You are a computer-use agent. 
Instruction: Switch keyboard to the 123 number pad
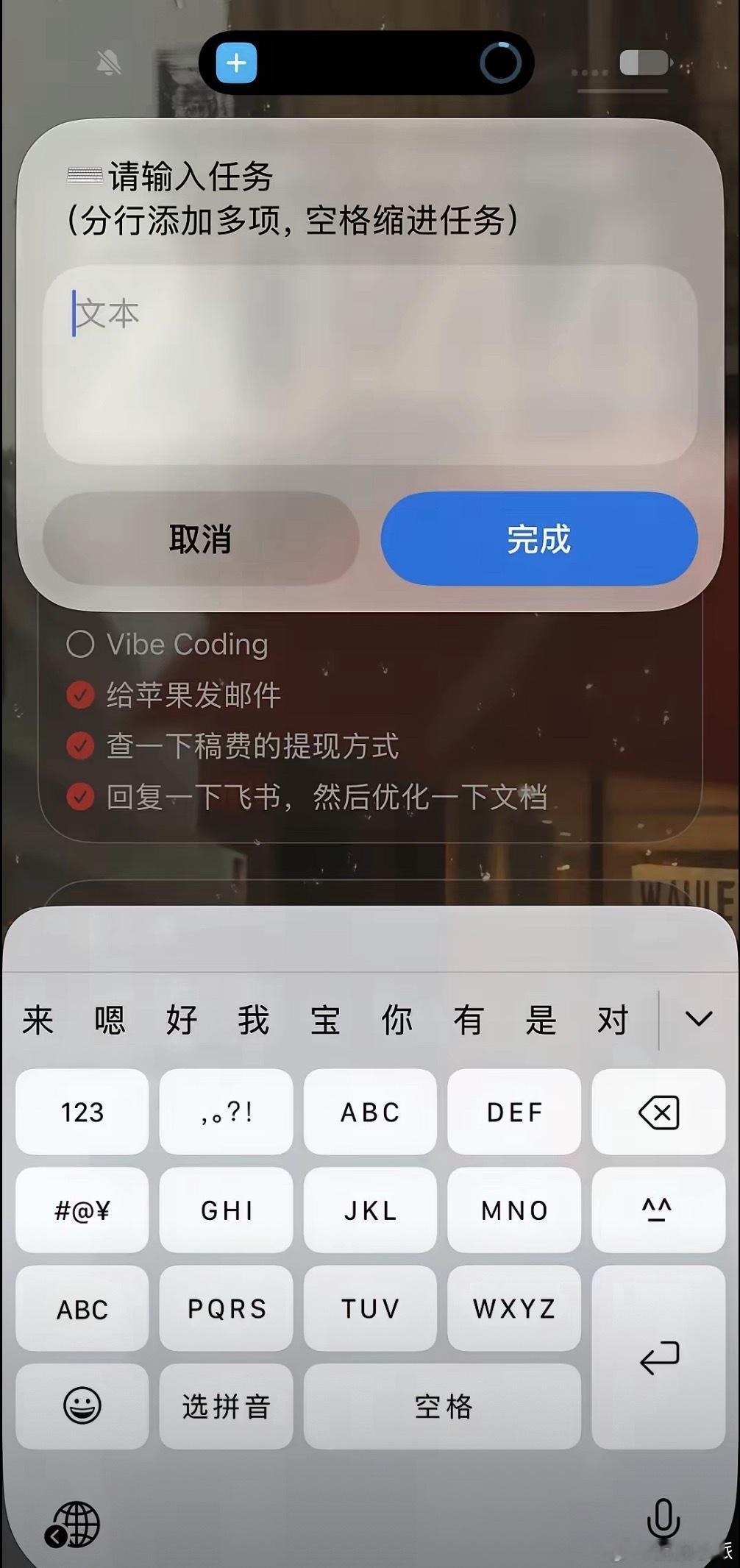point(82,1112)
